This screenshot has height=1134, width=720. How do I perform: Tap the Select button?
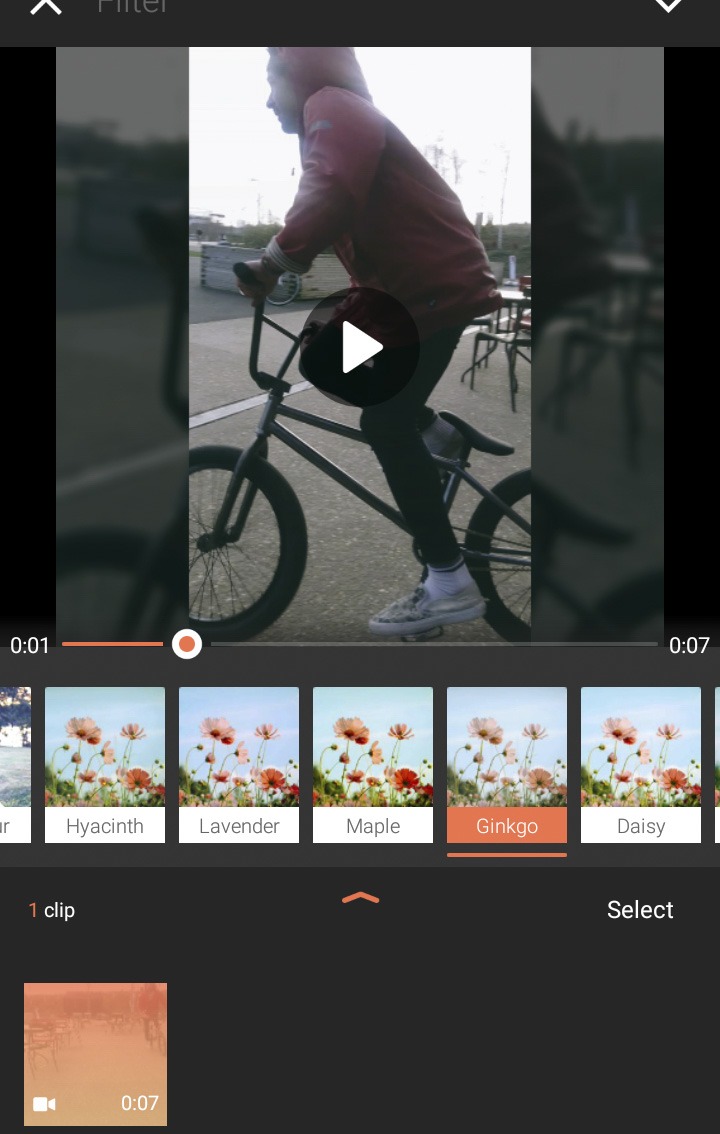tap(640, 910)
